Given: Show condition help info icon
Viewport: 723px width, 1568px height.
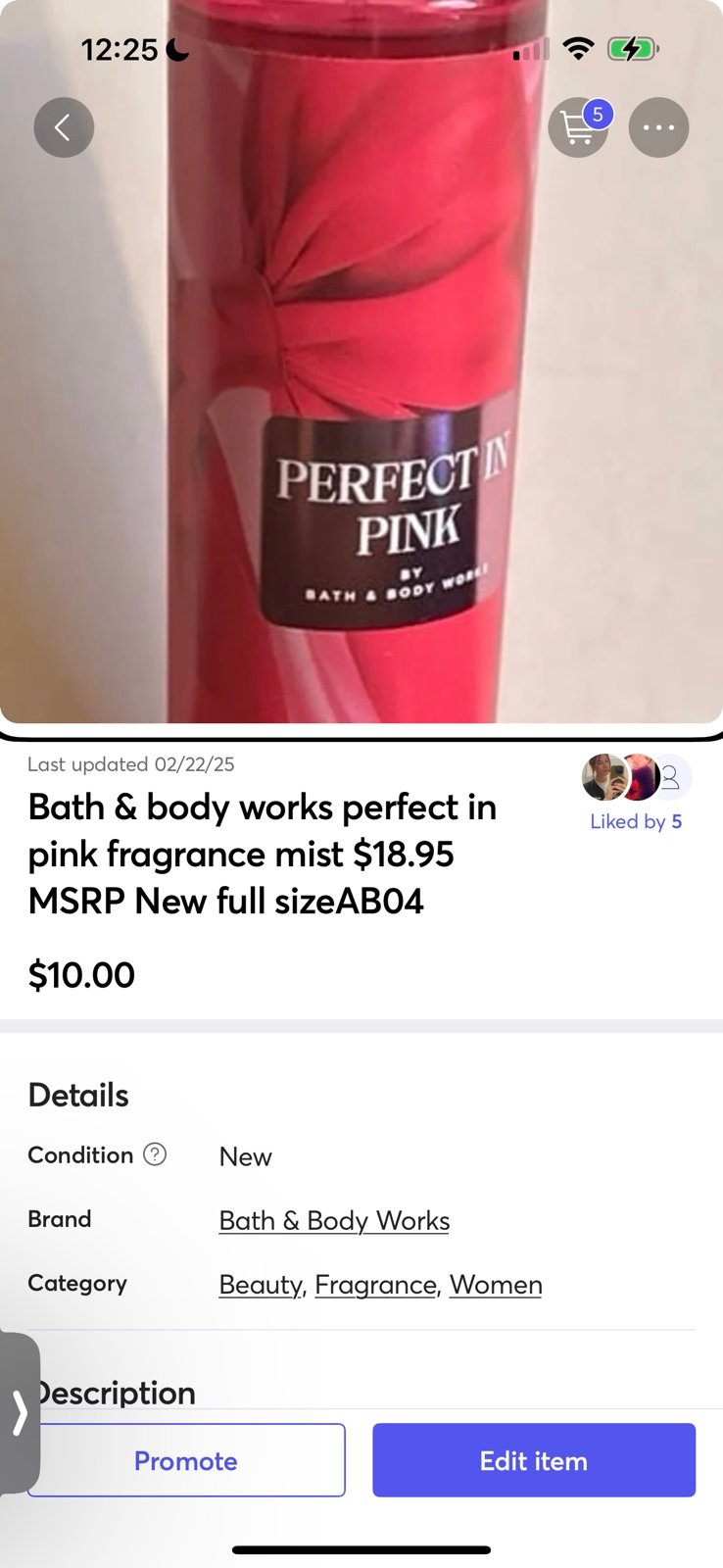Looking at the screenshot, I should (155, 1154).
